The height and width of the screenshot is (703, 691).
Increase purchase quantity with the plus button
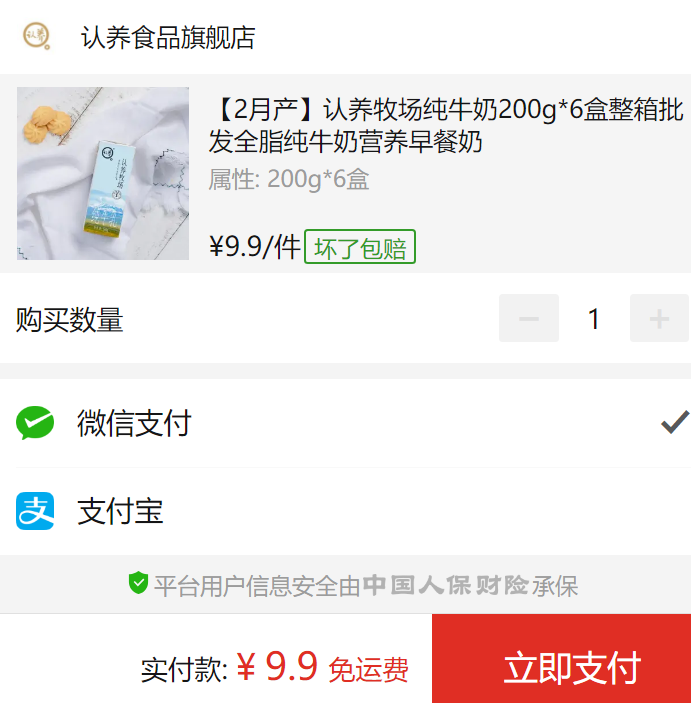point(659,319)
